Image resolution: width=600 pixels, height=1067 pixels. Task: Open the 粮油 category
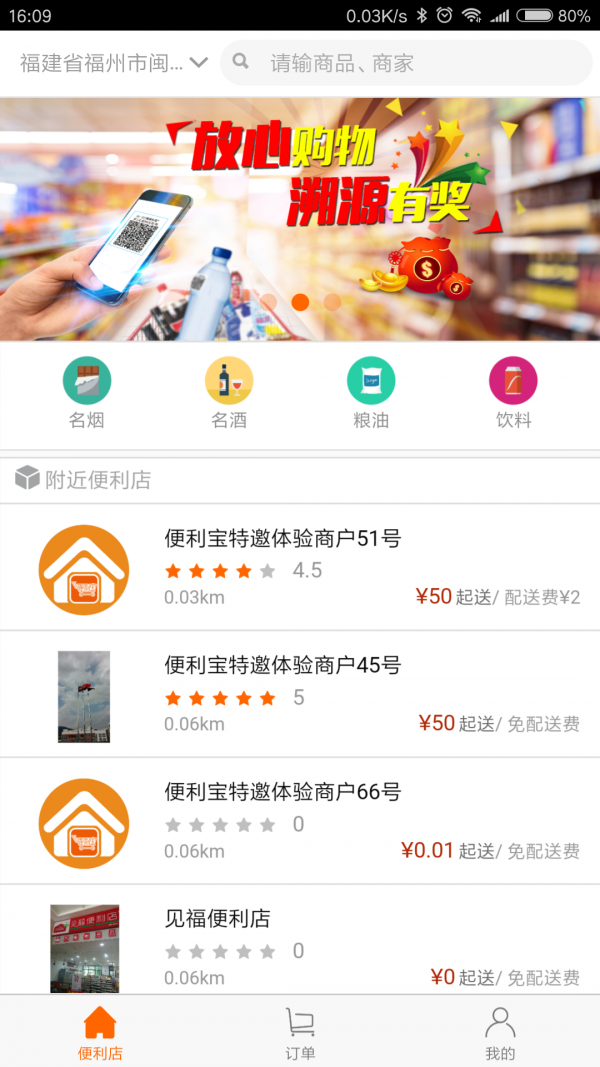click(371, 393)
